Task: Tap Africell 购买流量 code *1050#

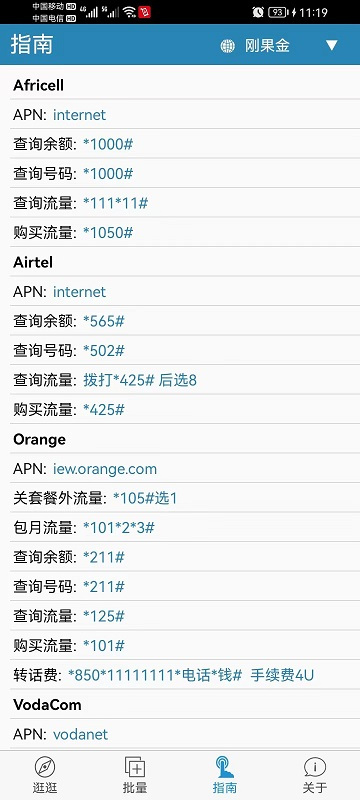Action: point(108,233)
